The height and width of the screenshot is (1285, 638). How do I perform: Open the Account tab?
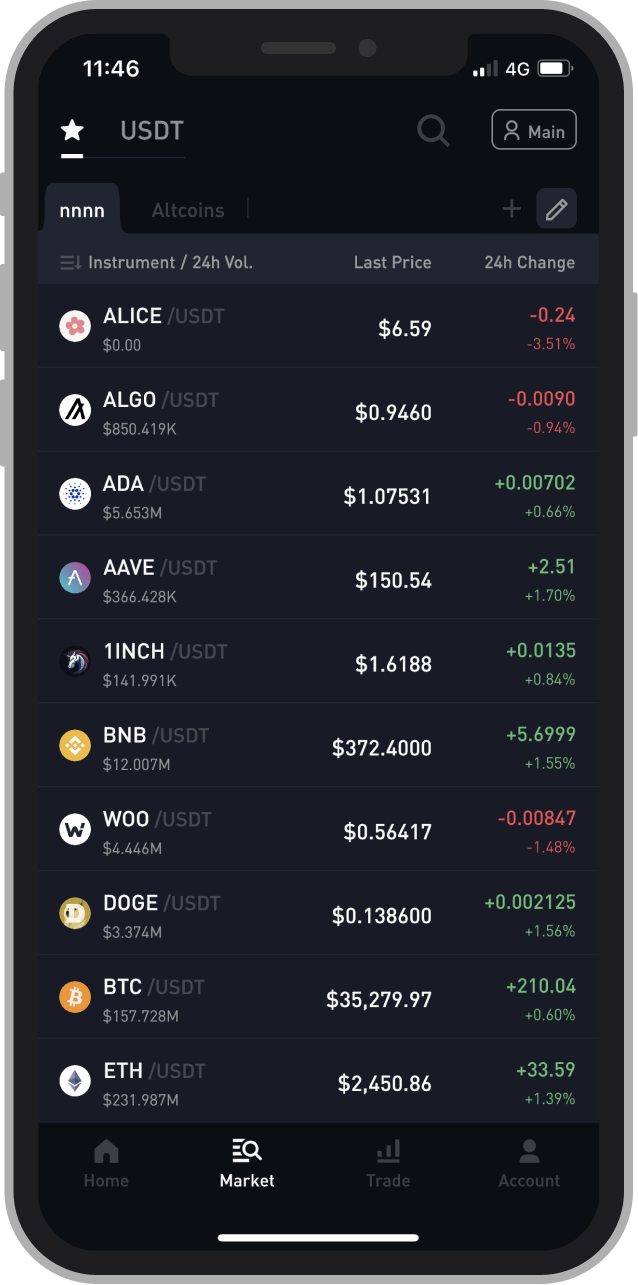coord(529,1164)
